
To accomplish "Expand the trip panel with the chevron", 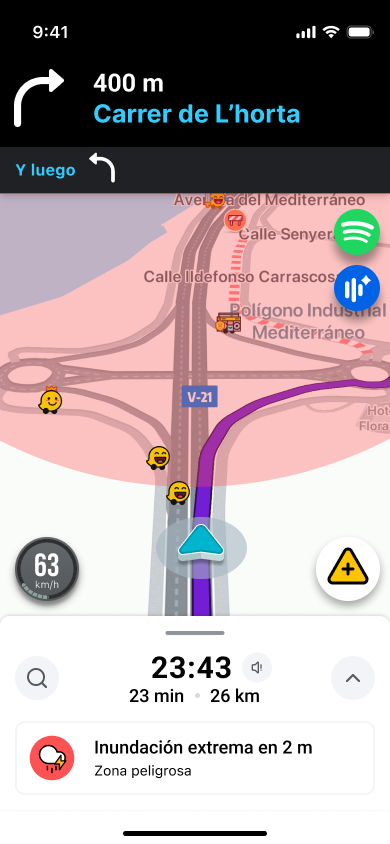I will coord(353,678).
